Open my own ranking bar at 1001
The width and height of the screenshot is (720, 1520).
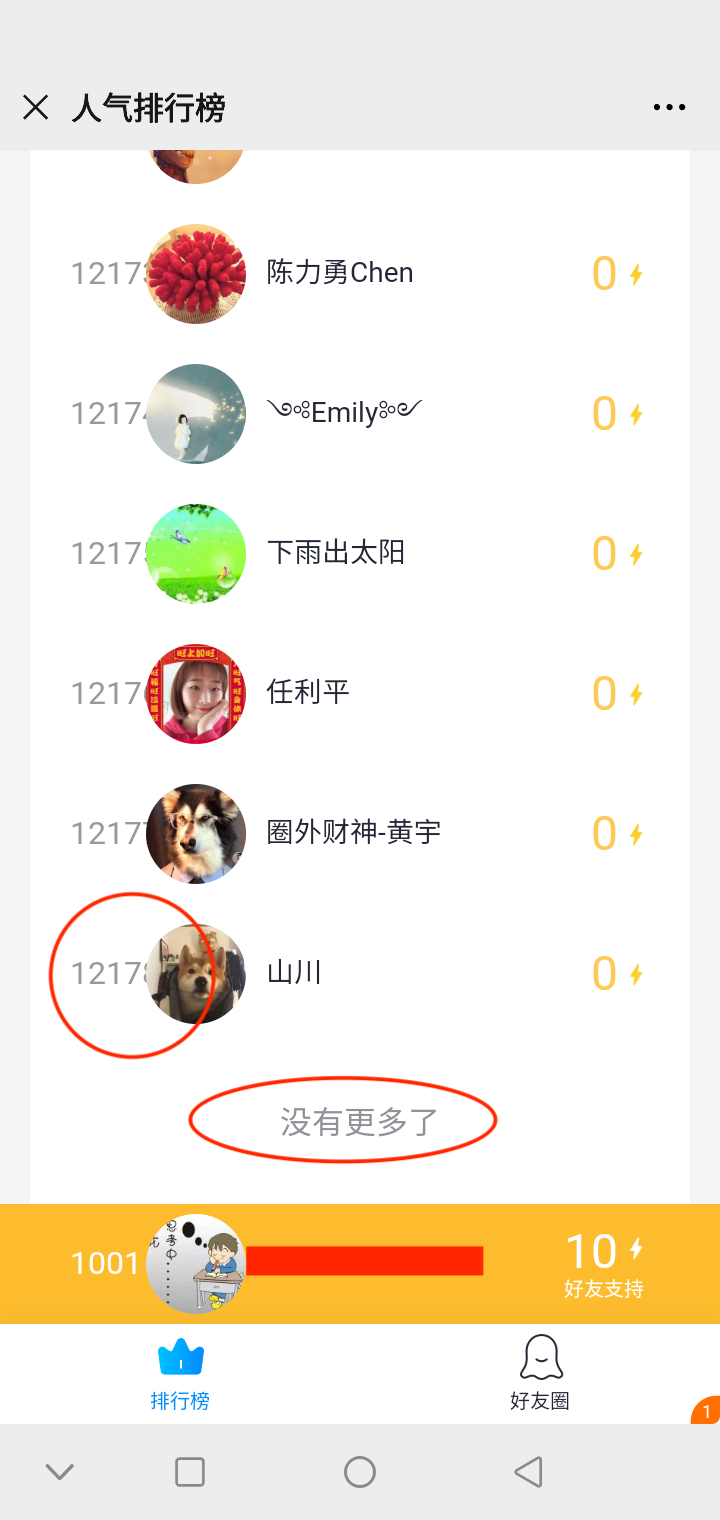click(360, 1264)
